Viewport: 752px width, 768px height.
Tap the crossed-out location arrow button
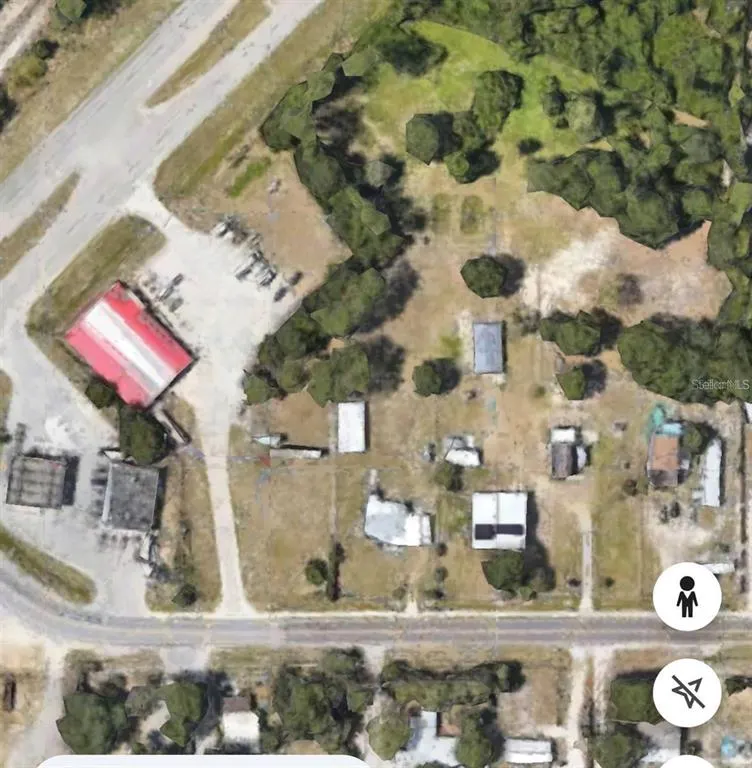(687, 692)
